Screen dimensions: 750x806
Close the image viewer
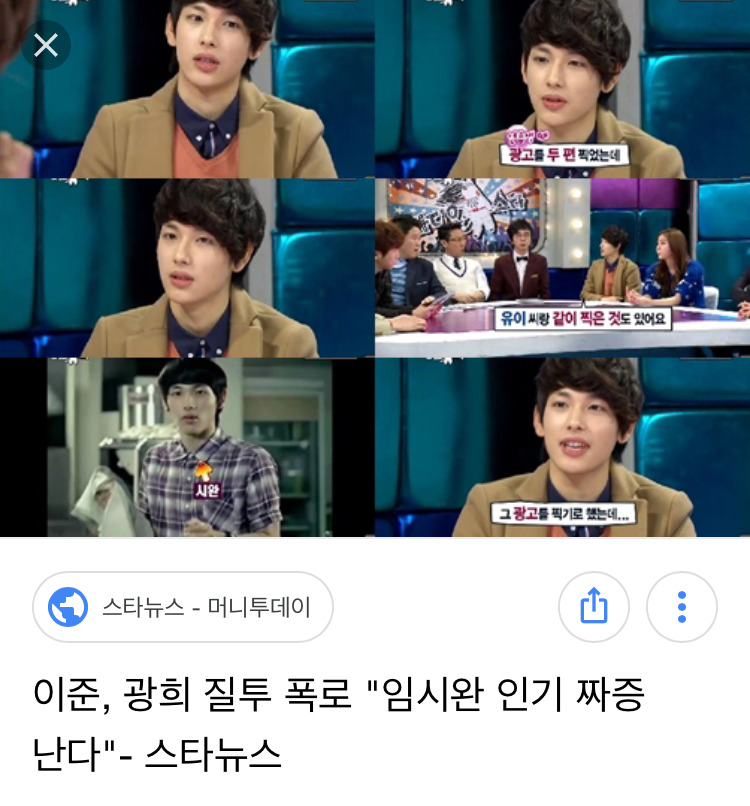(46, 45)
